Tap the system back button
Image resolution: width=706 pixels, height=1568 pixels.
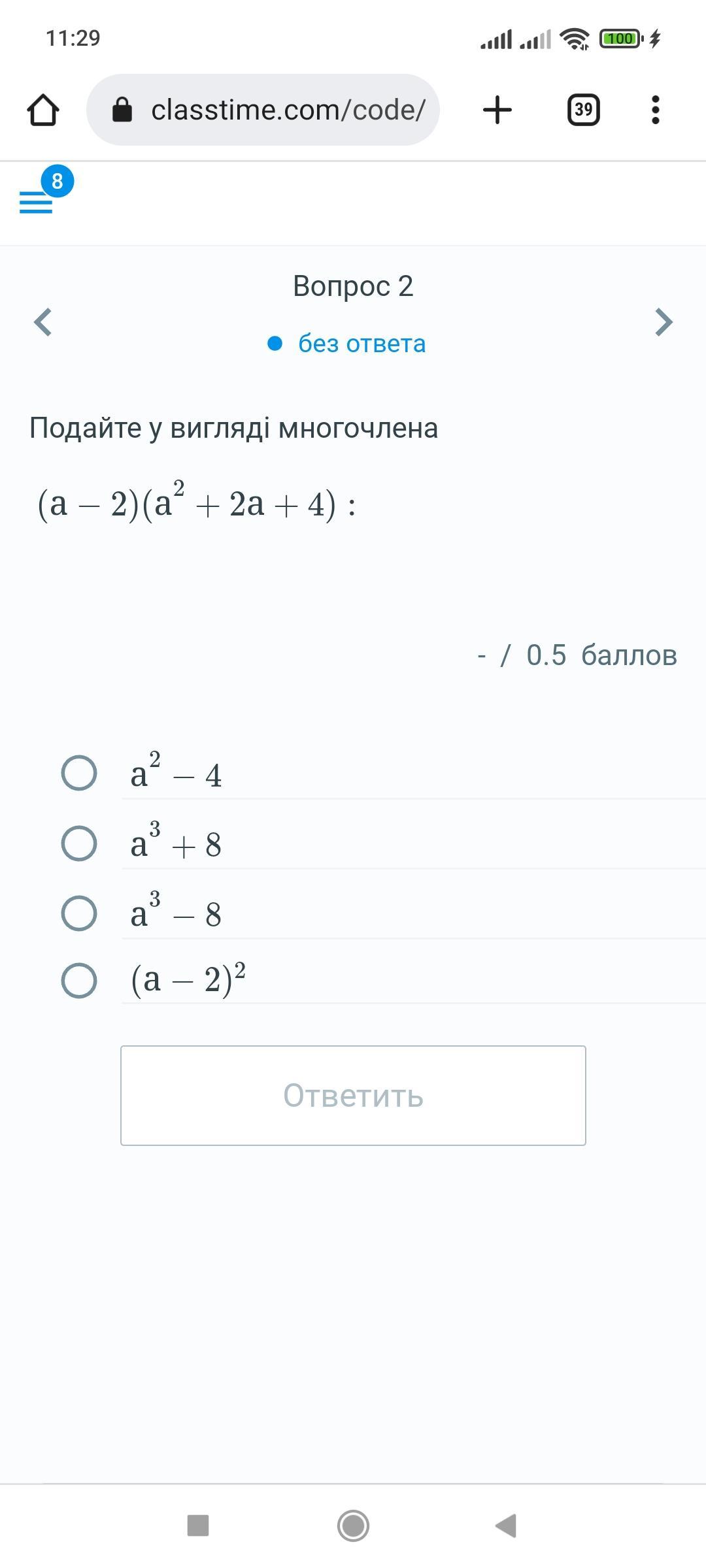coord(506,1526)
